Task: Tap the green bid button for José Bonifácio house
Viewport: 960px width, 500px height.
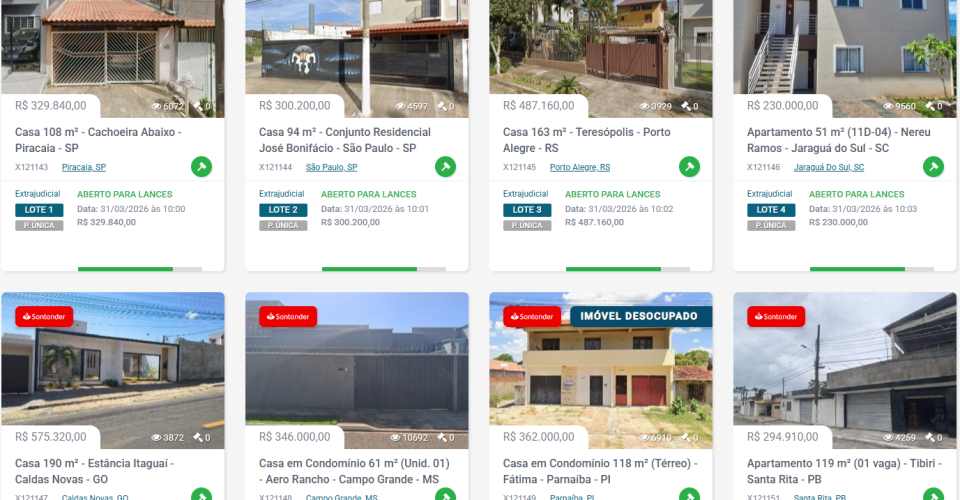Action: pos(445,167)
